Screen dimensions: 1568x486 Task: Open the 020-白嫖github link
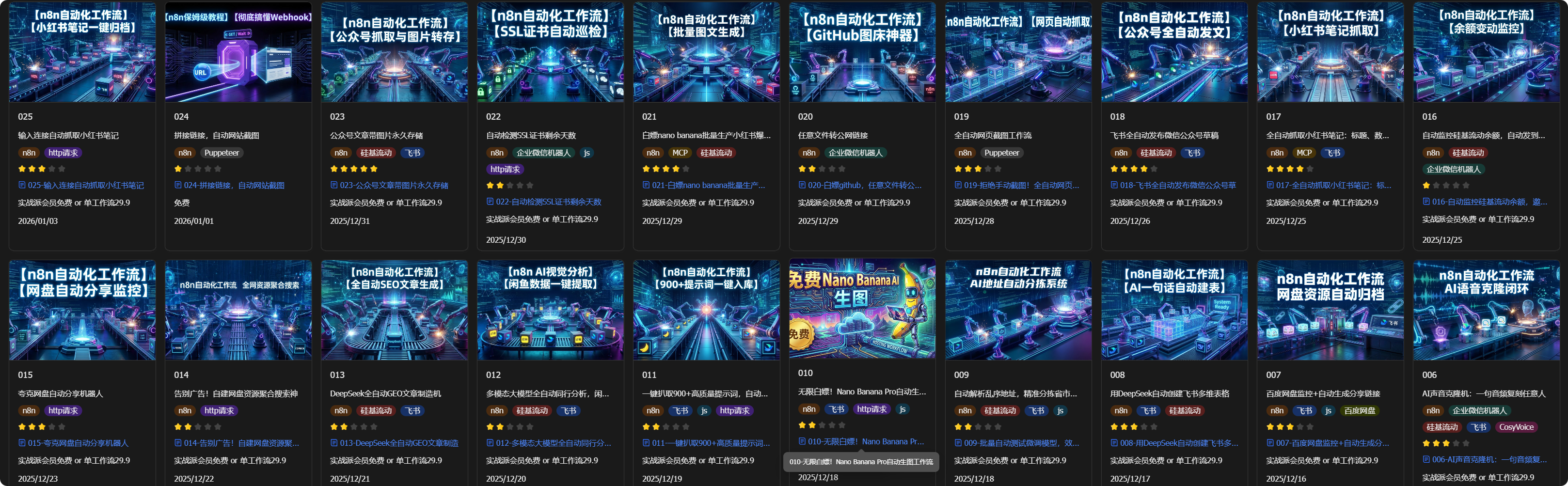pyautogui.click(x=864, y=186)
